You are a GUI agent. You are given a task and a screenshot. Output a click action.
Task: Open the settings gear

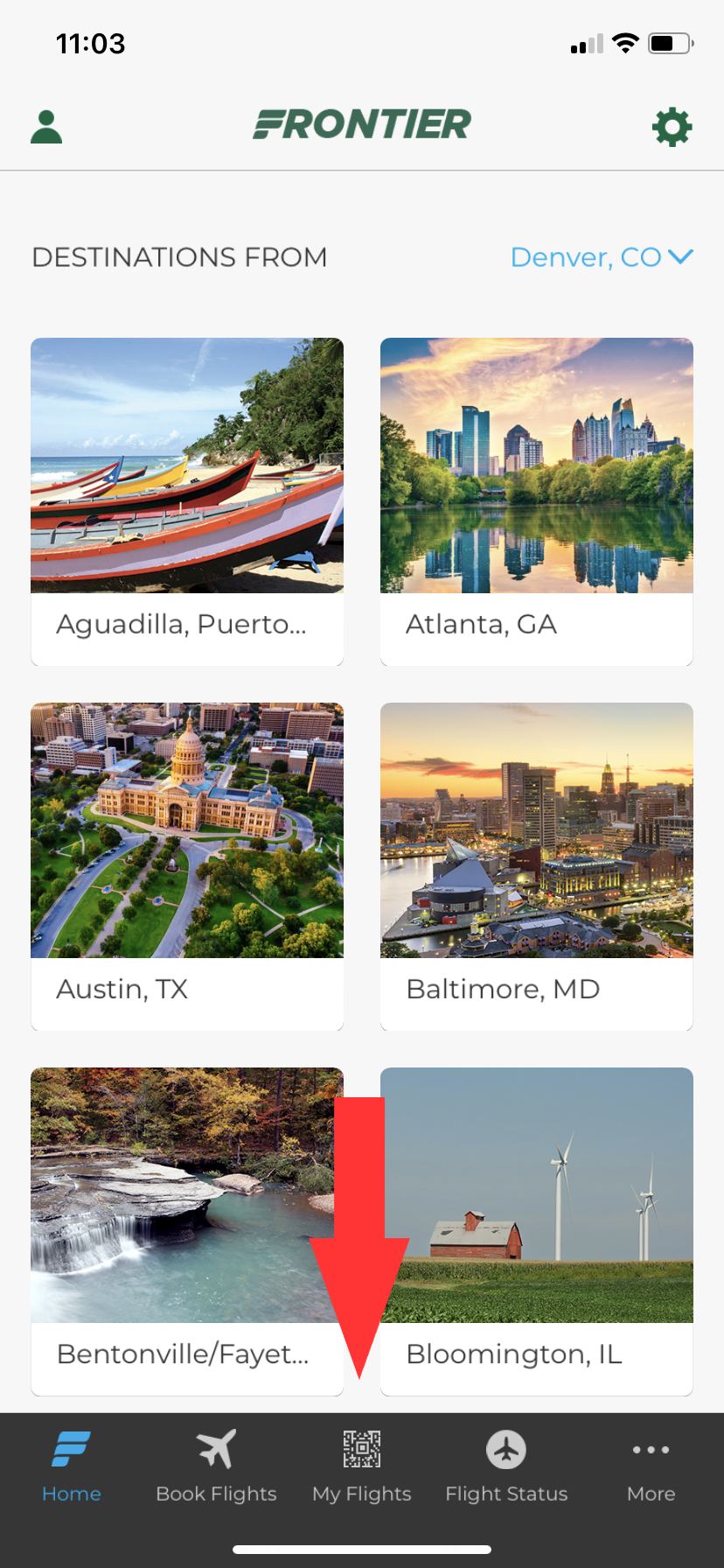(672, 128)
